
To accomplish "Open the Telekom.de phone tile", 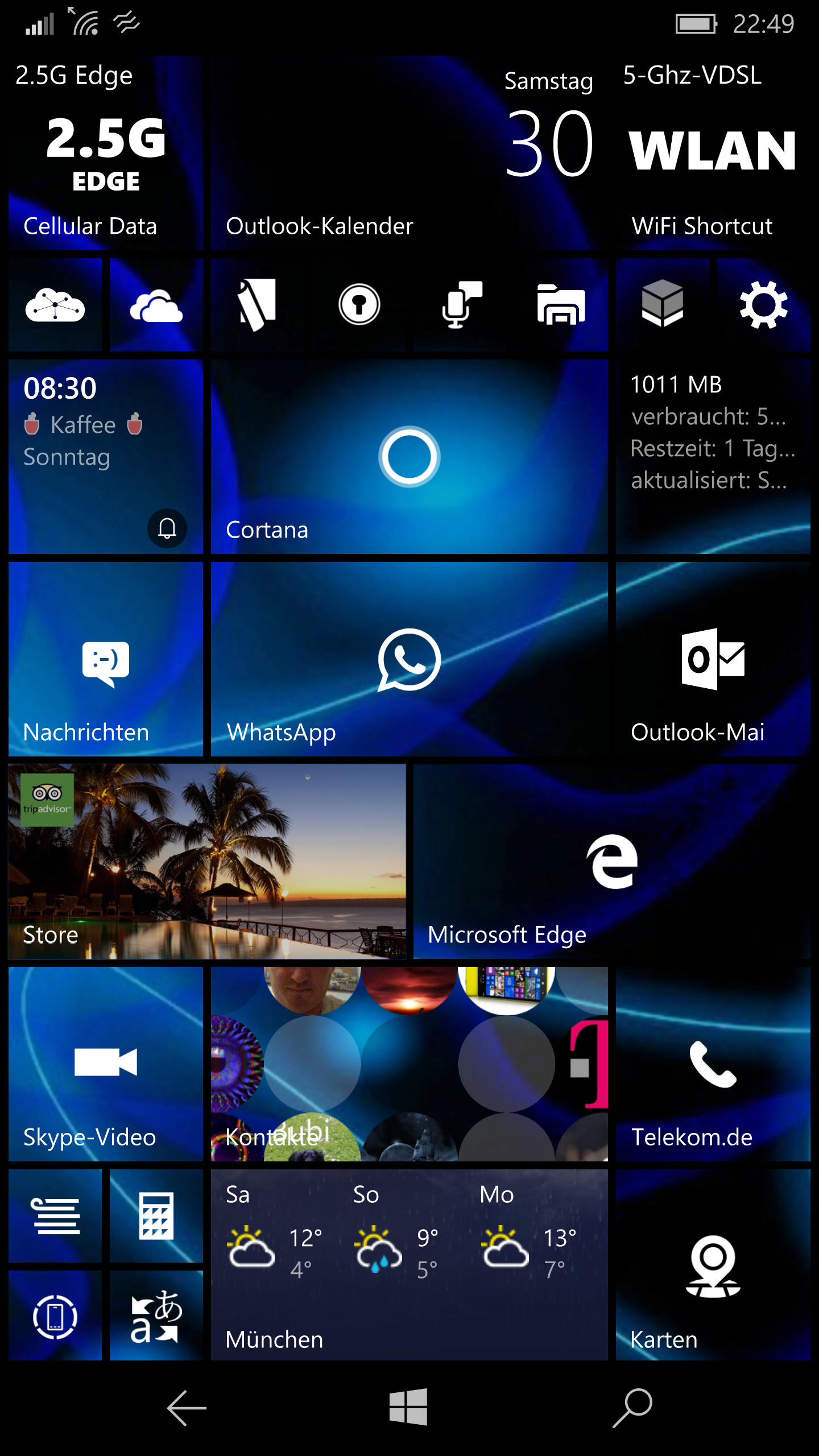I will tap(713, 1064).
